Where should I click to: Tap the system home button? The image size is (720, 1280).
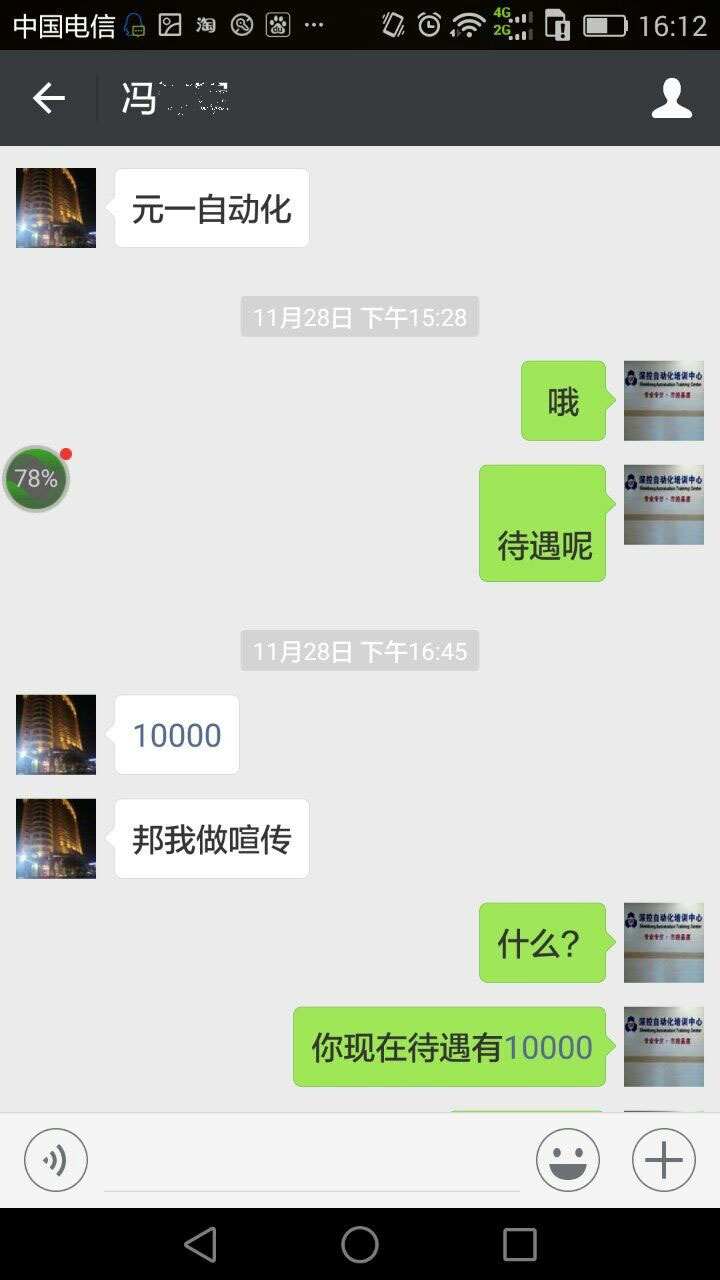pyautogui.click(x=360, y=1244)
